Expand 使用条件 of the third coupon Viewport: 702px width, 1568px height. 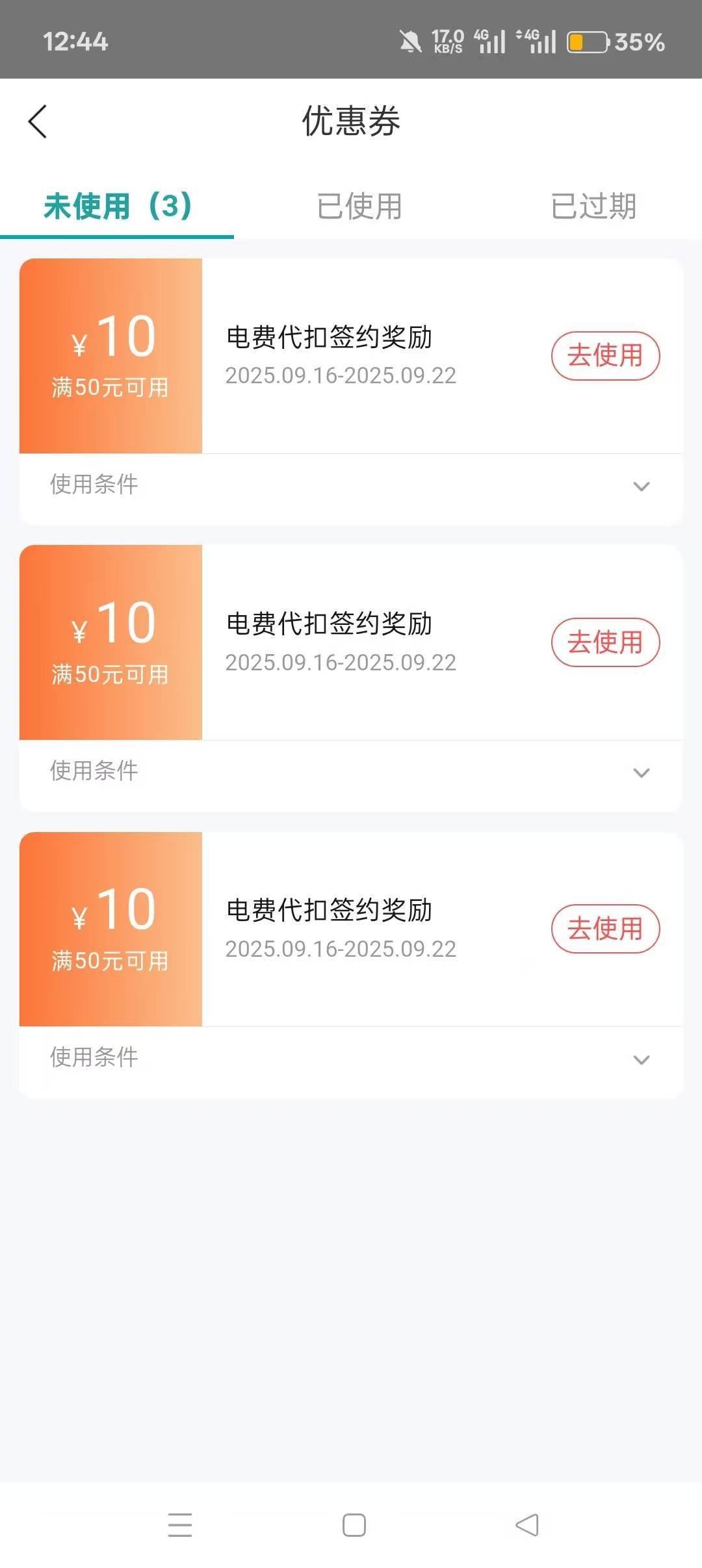(351, 1058)
